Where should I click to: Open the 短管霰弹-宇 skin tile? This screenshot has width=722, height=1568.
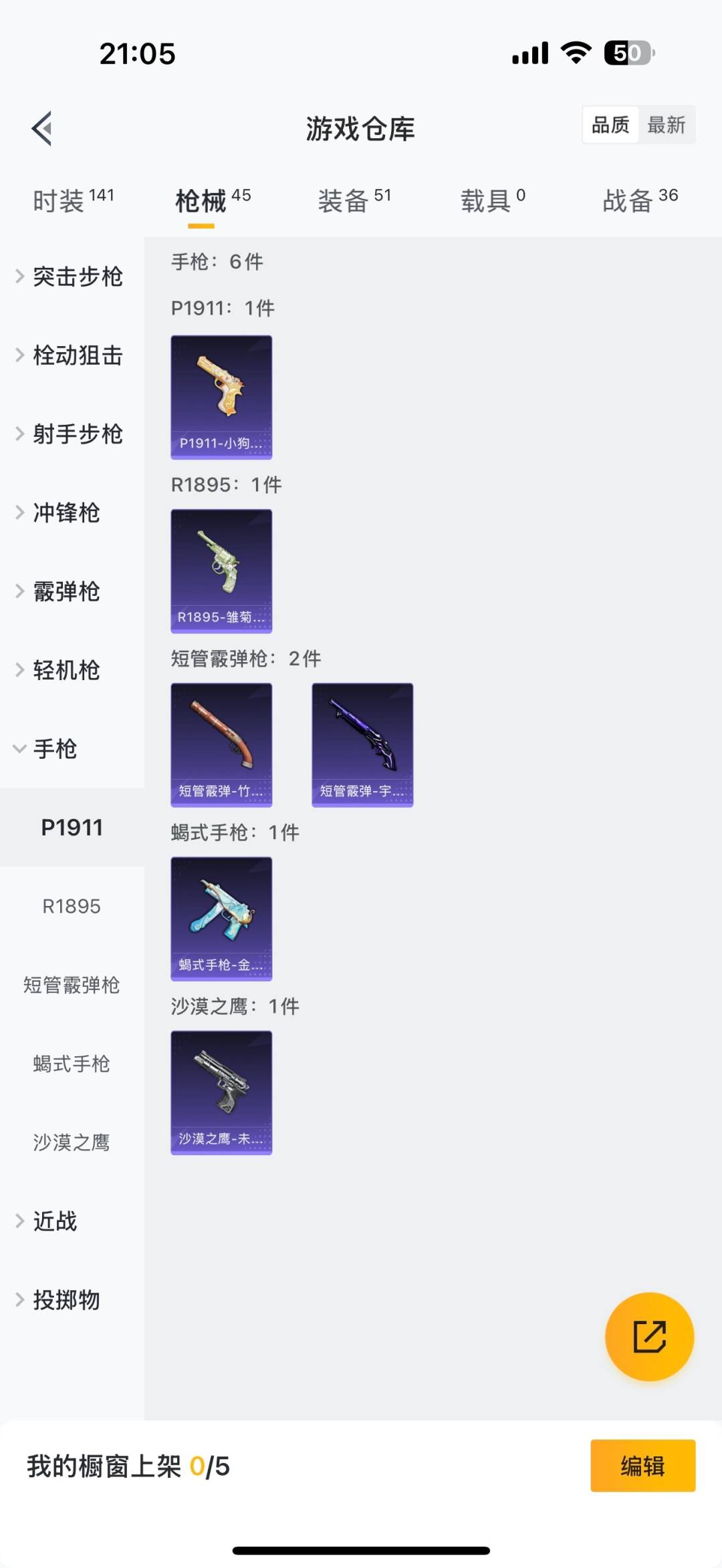[362, 745]
